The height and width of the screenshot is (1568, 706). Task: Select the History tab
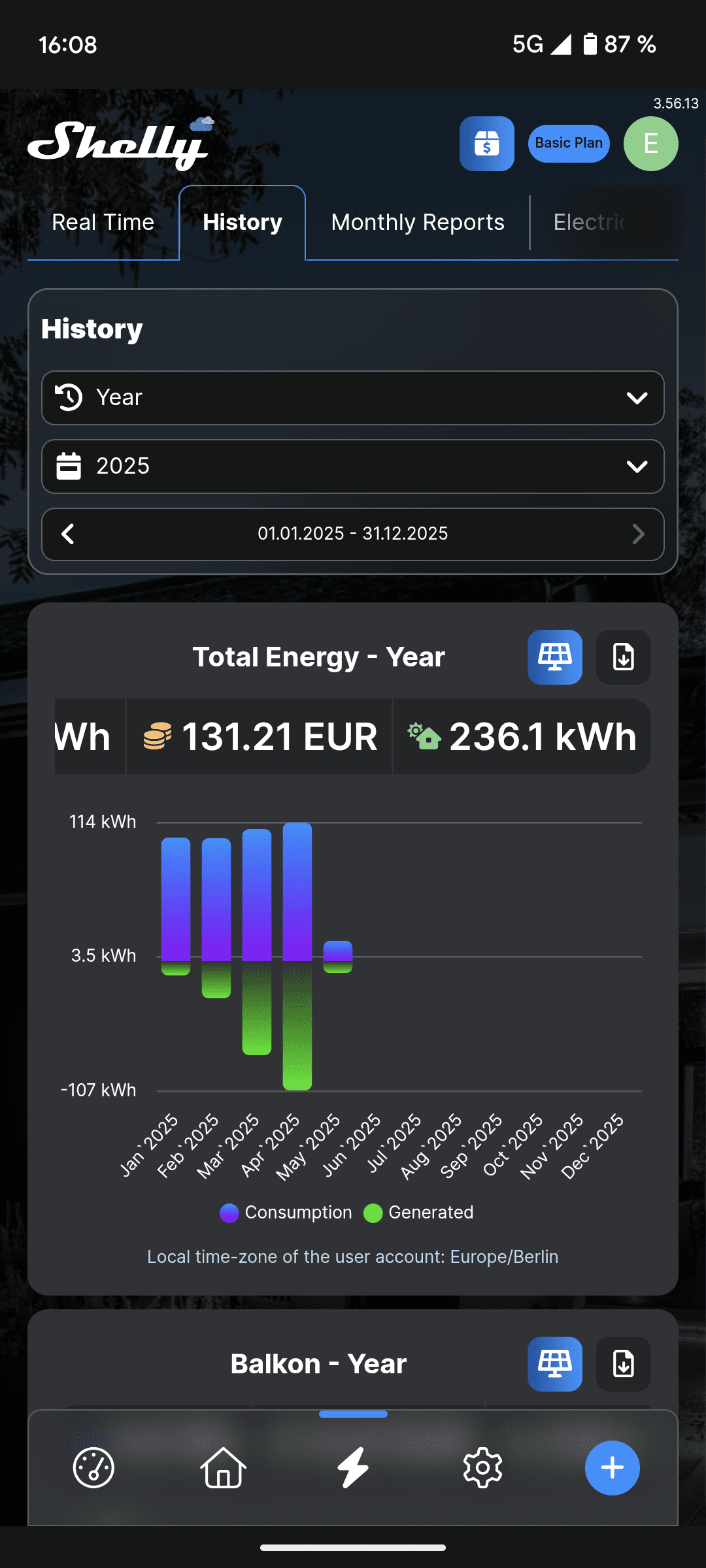(x=242, y=223)
